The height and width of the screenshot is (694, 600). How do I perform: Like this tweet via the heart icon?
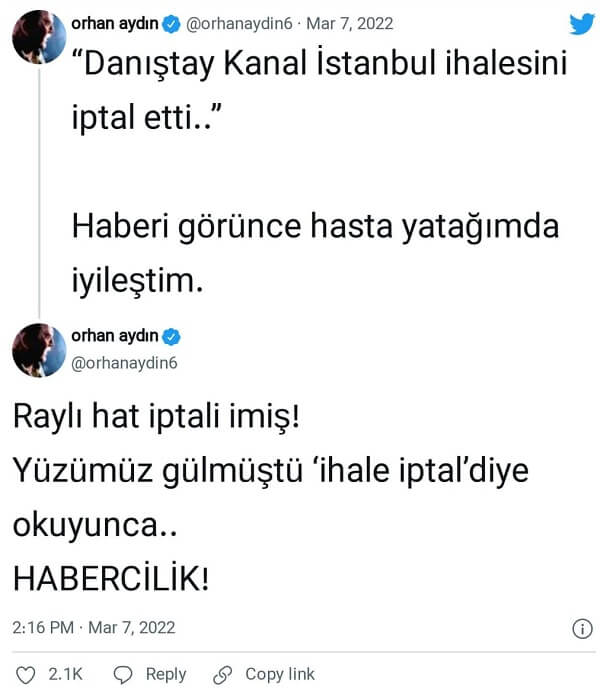(x=26, y=674)
